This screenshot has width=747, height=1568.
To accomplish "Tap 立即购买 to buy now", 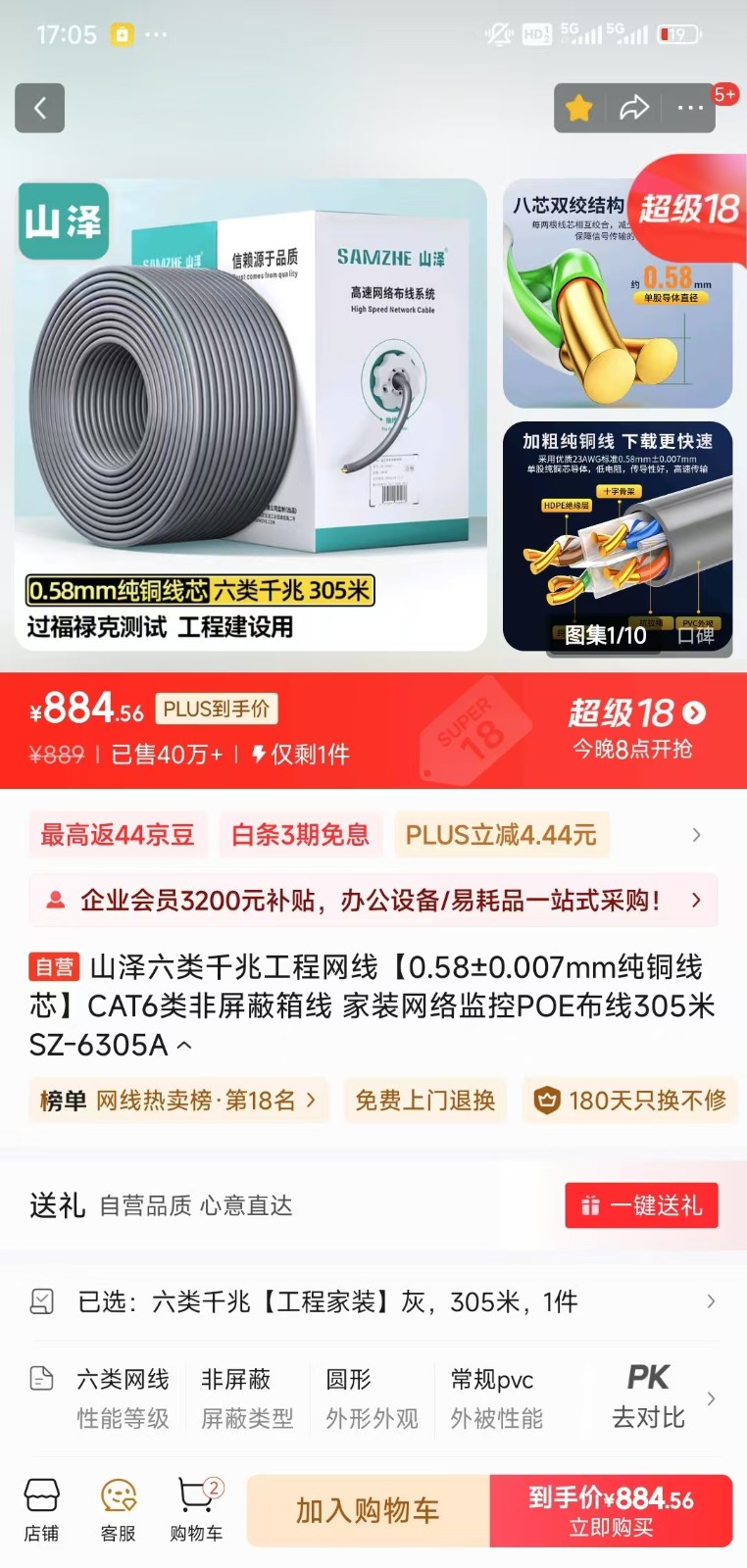I will pyautogui.click(x=611, y=1510).
